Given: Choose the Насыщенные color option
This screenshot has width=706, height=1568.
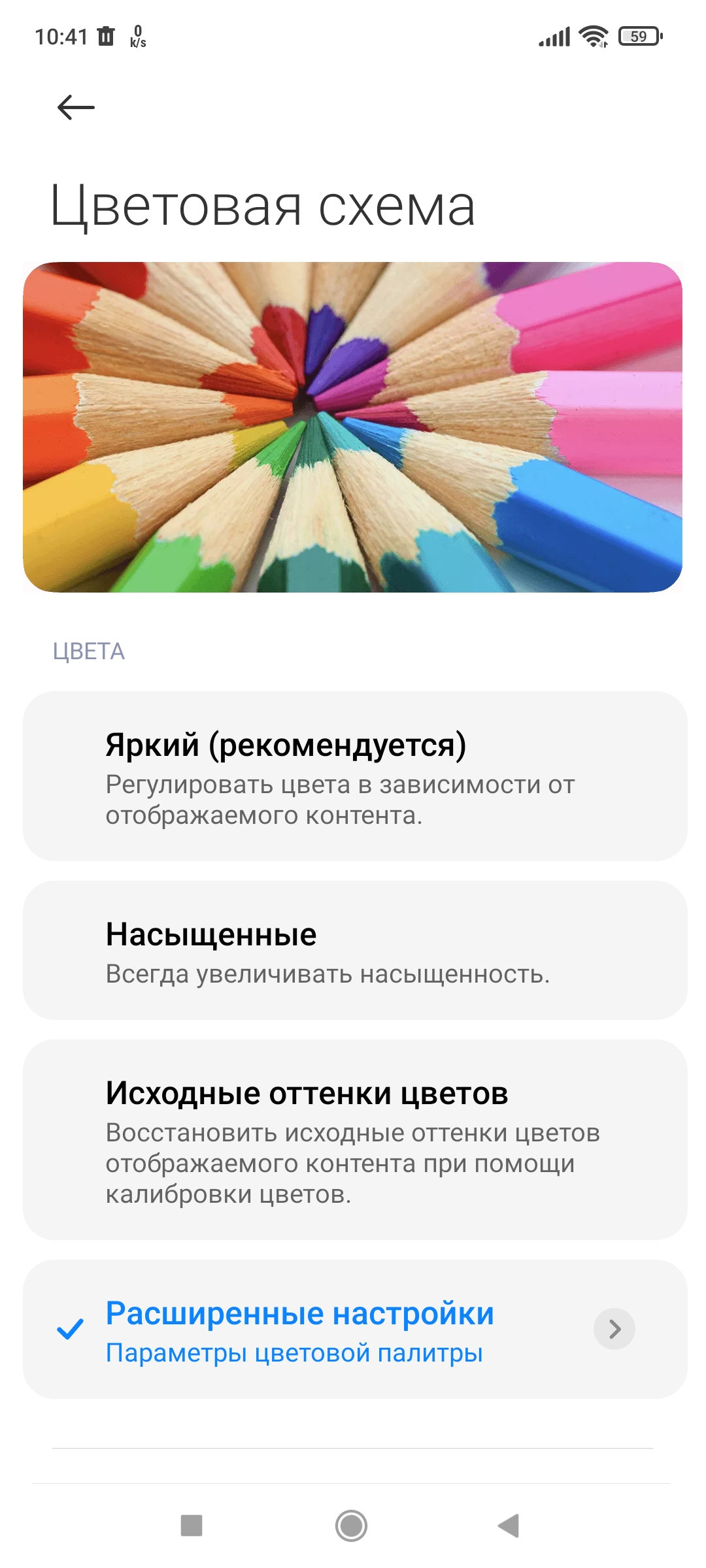Looking at the screenshot, I should 355,951.
